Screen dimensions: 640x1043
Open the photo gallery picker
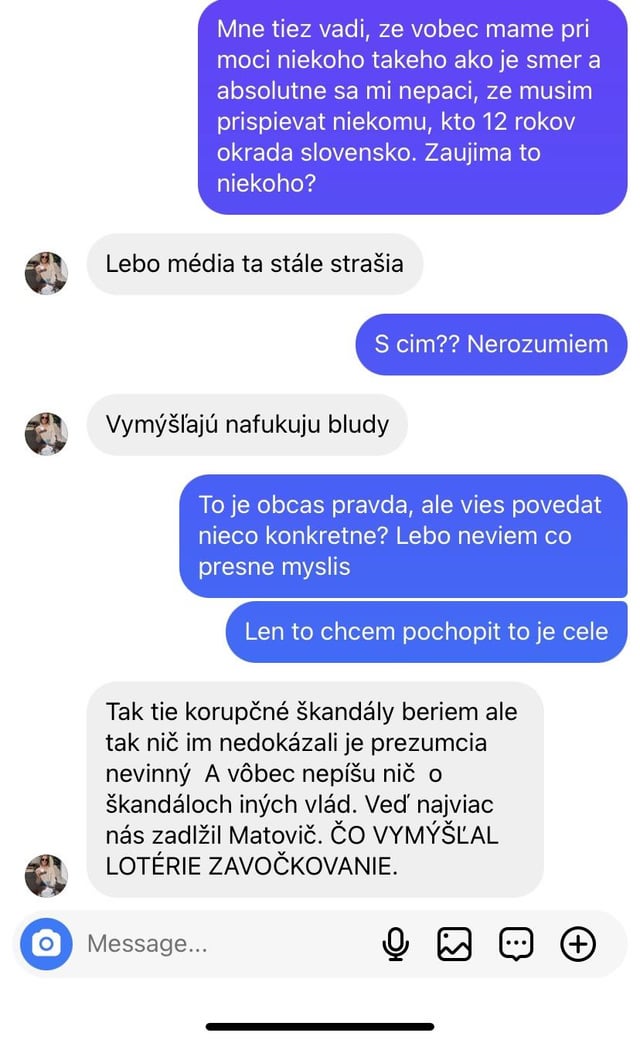point(454,943)
